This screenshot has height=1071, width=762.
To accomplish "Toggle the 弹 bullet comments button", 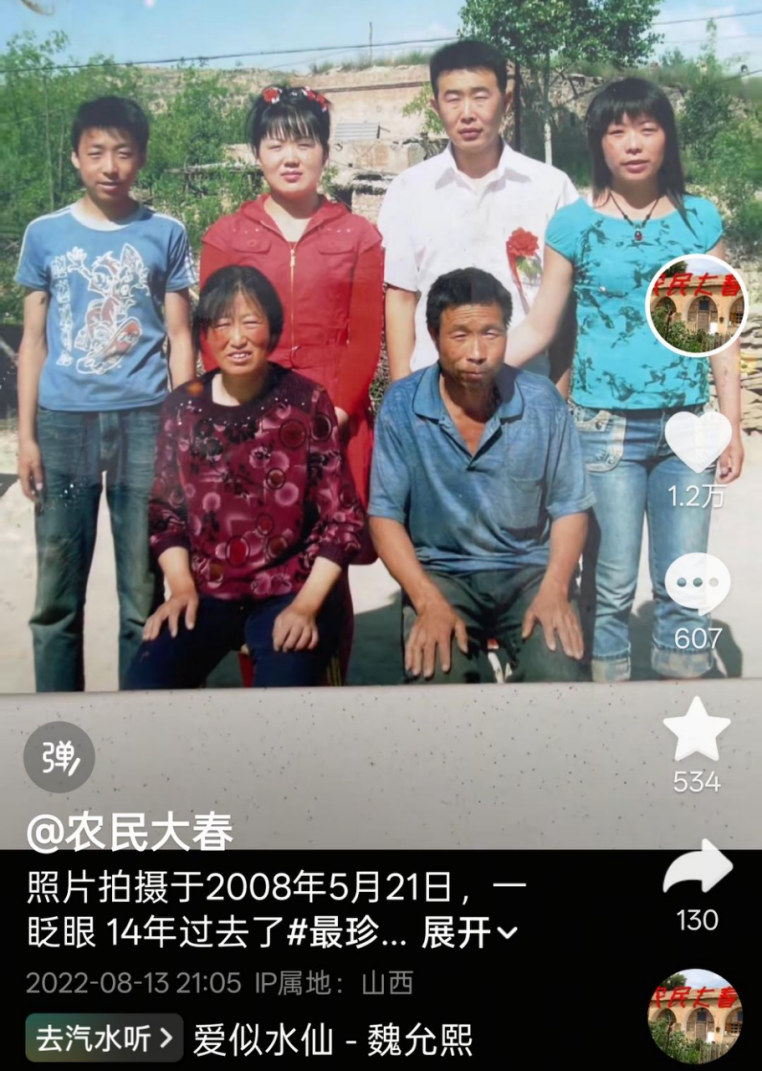I will click(x=59, y=757).
